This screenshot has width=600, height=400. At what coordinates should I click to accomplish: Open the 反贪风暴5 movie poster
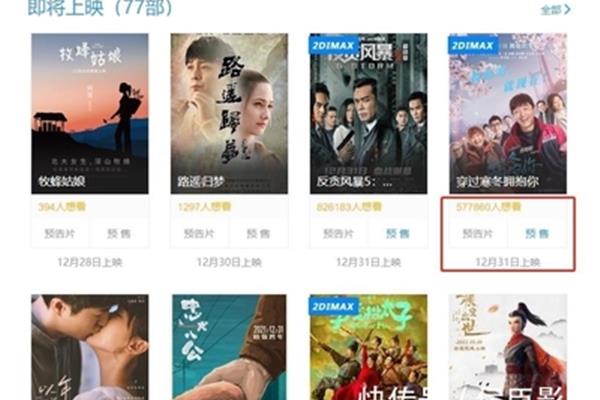[368, 113]
